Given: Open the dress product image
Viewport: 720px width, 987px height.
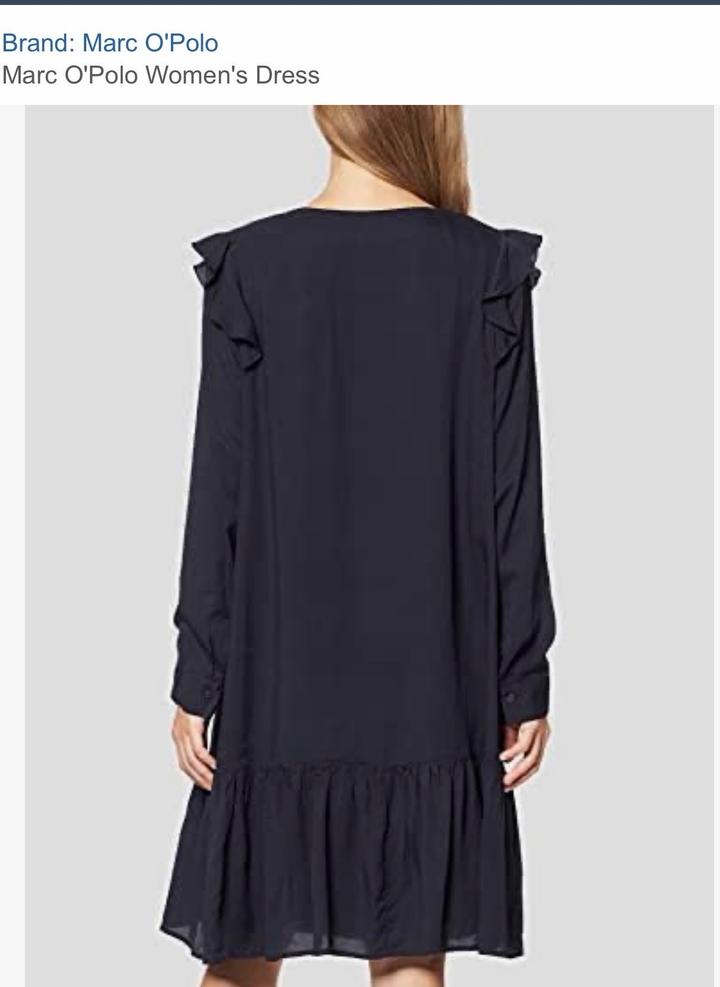Looking at the screenshot, I should pyautogui.click(x=372, y=545).
